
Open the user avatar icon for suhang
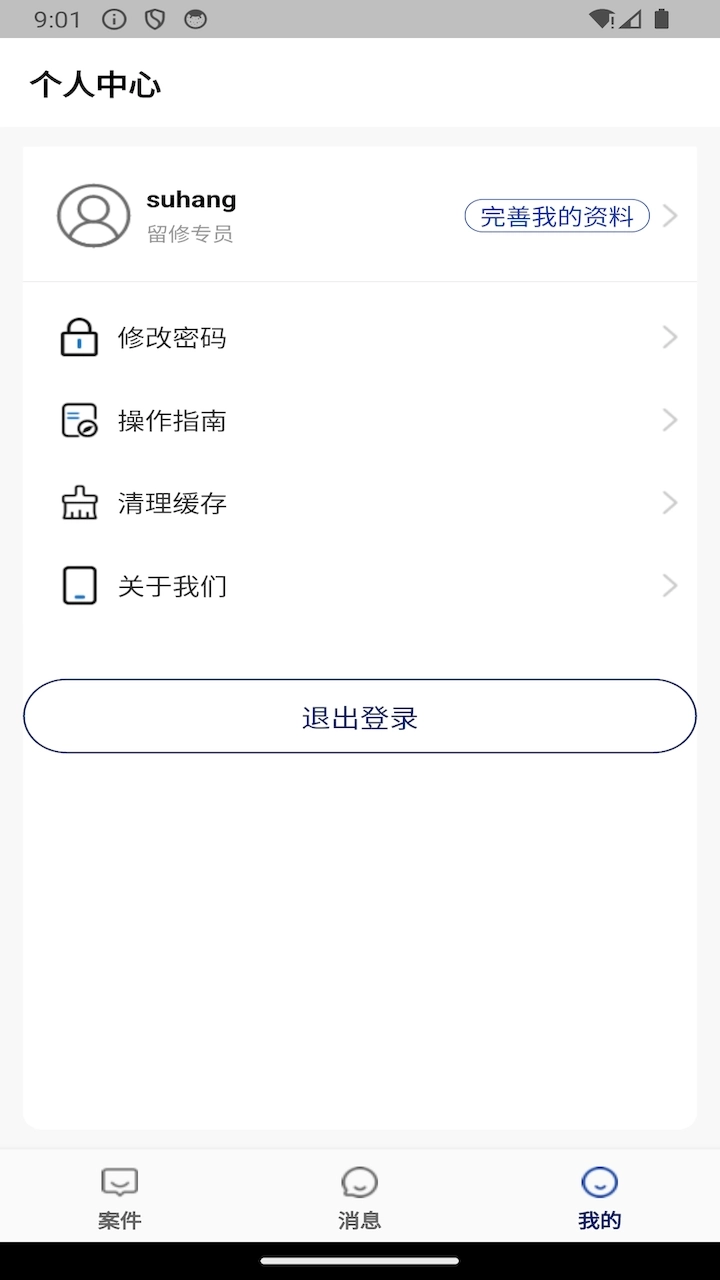[x=93, y=215]
